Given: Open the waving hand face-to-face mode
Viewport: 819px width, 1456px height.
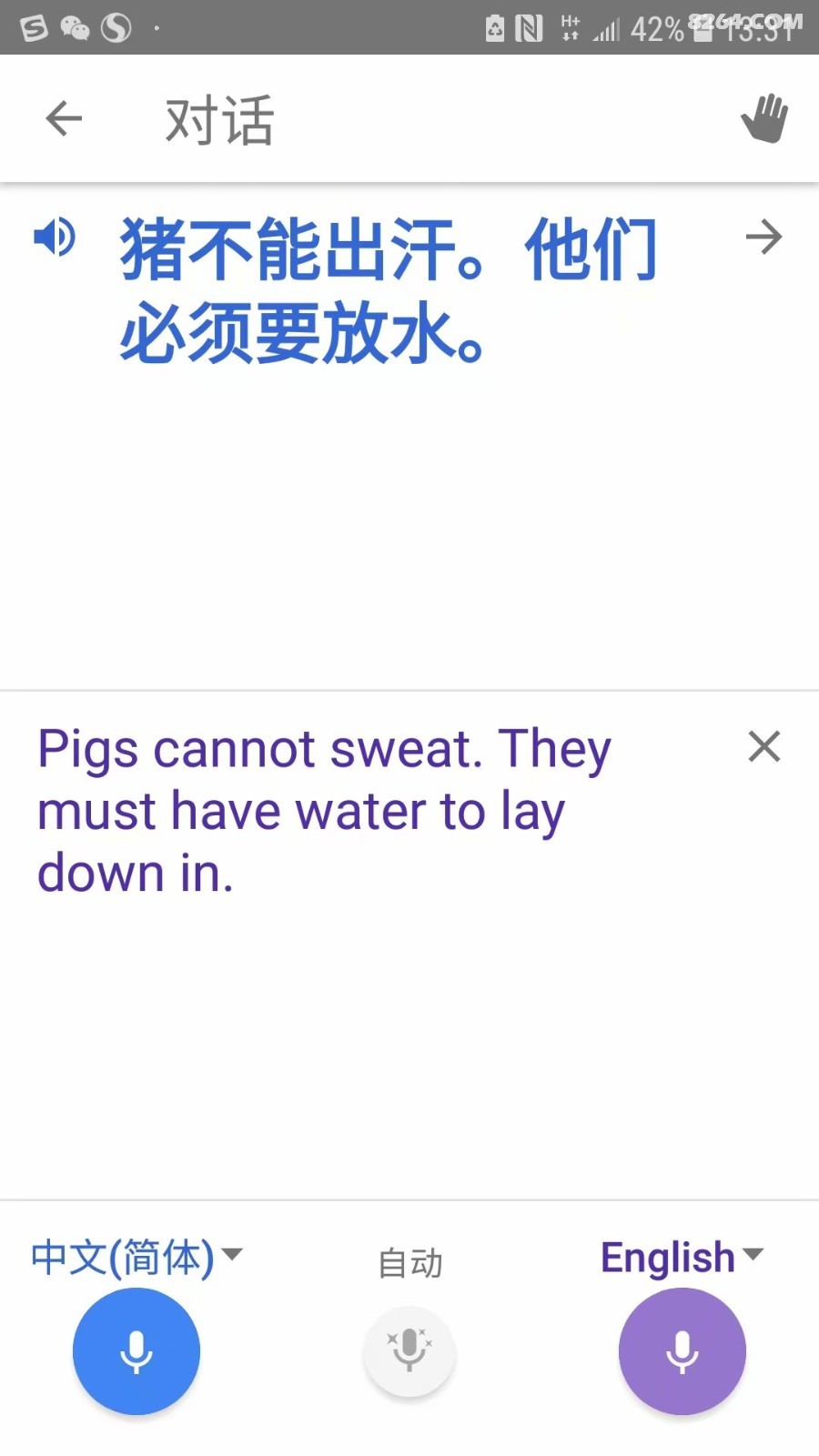Looking at the screenshot, I should coord(764,118).
